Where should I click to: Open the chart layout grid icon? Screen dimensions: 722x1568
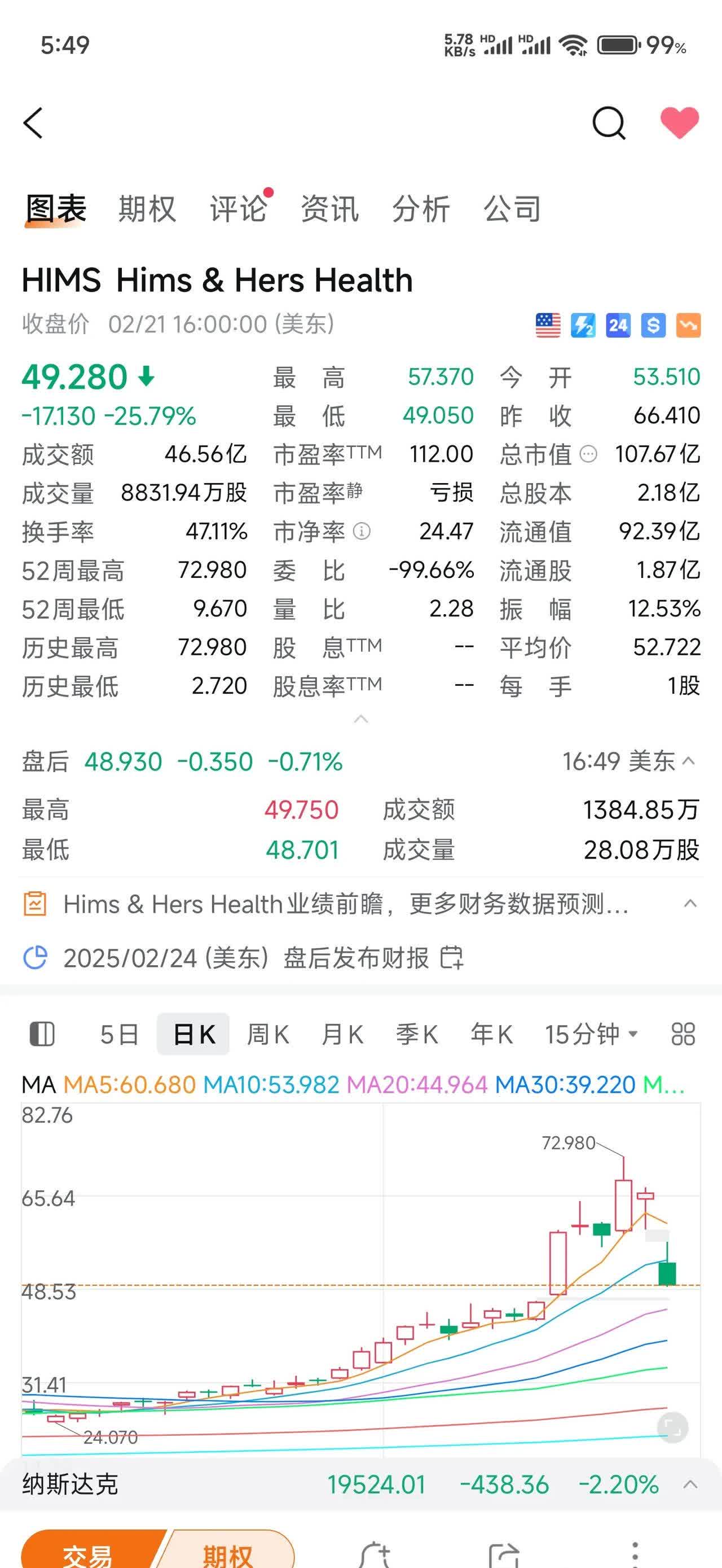click(682, 1033)
